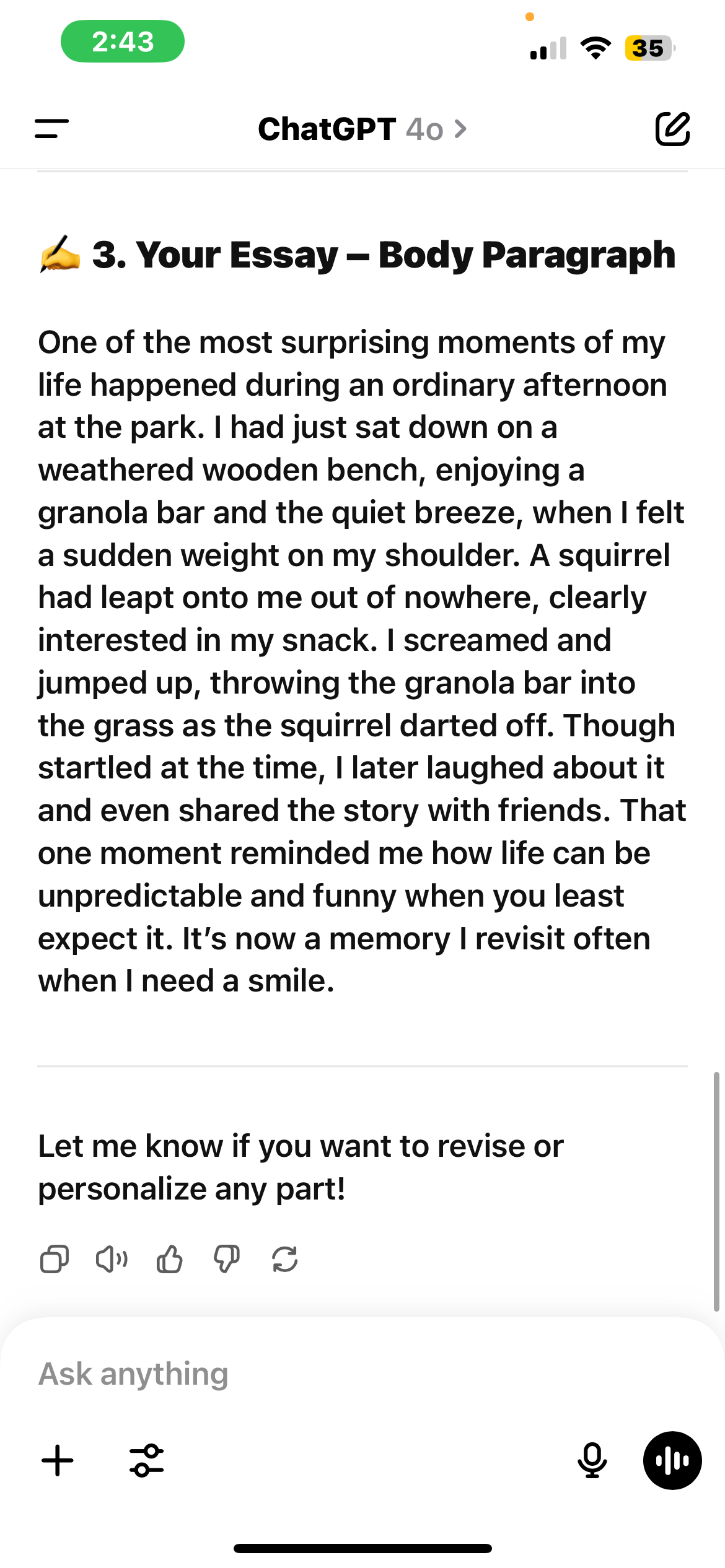Image resolution: width=725 pixels, height=1568 pixels.
Task: Read the response aloud
Action: point(112,1259)
